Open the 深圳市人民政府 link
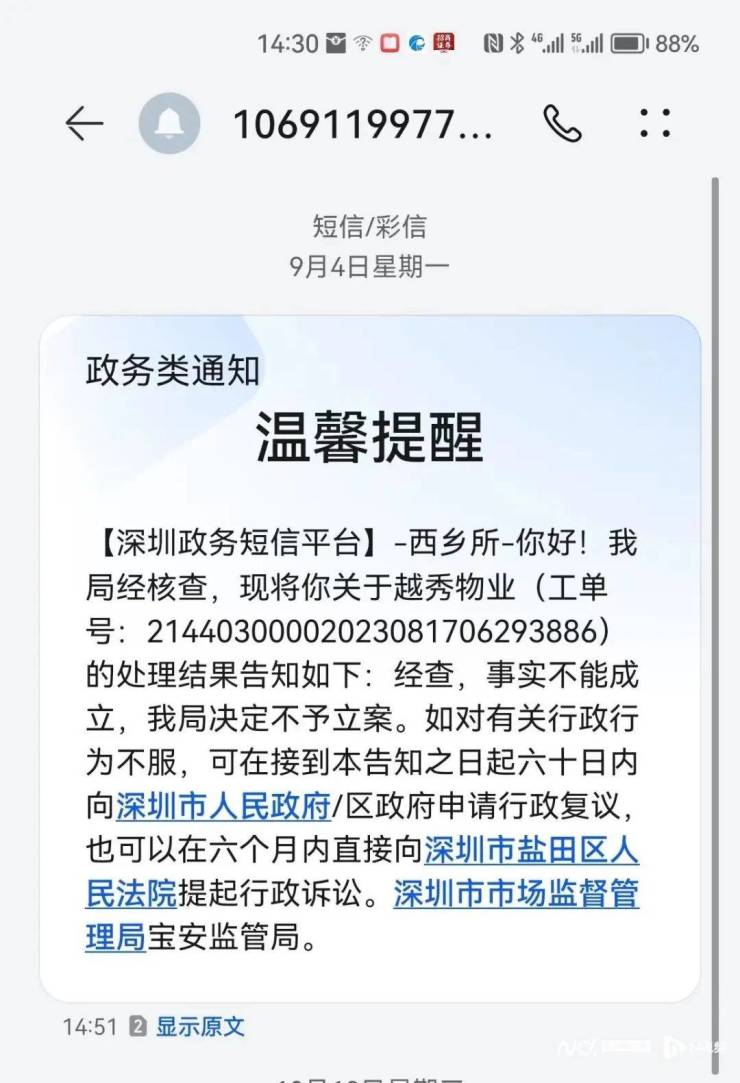Viewport: 740px width, 1083px height. pyautogui.click(x=223, y=805)
